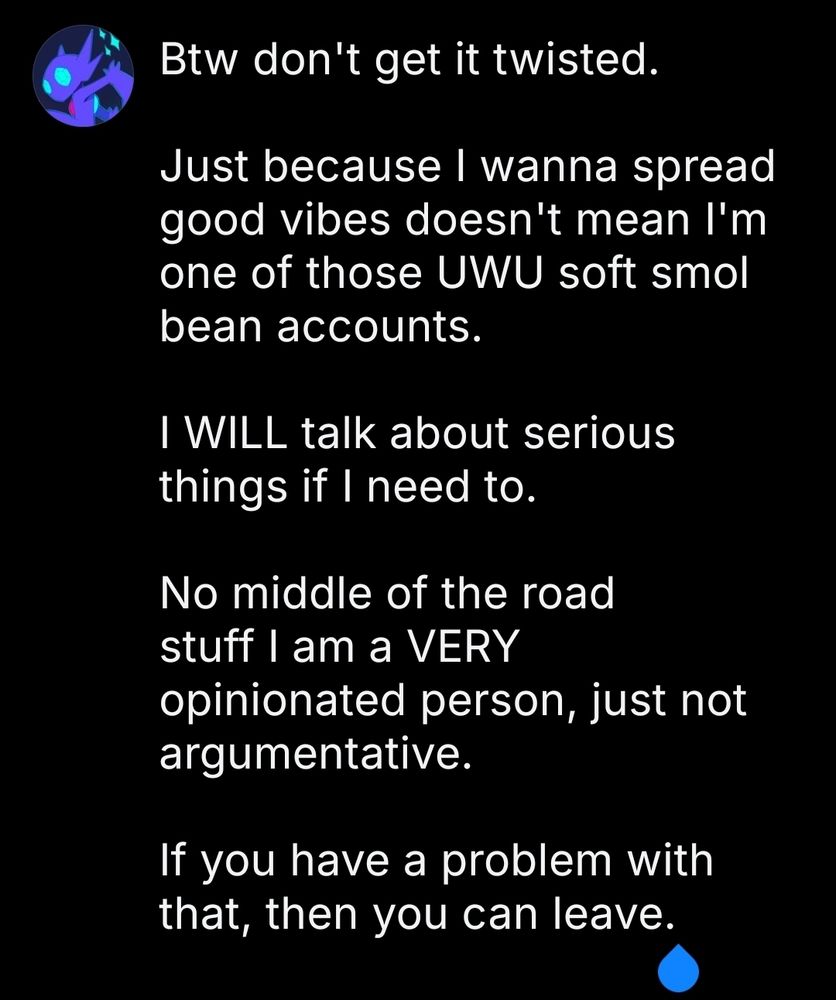This screenshot has width=836, height=1000.
Task: Open the post author's profile avatar
Action: click(x=84, y=76)
